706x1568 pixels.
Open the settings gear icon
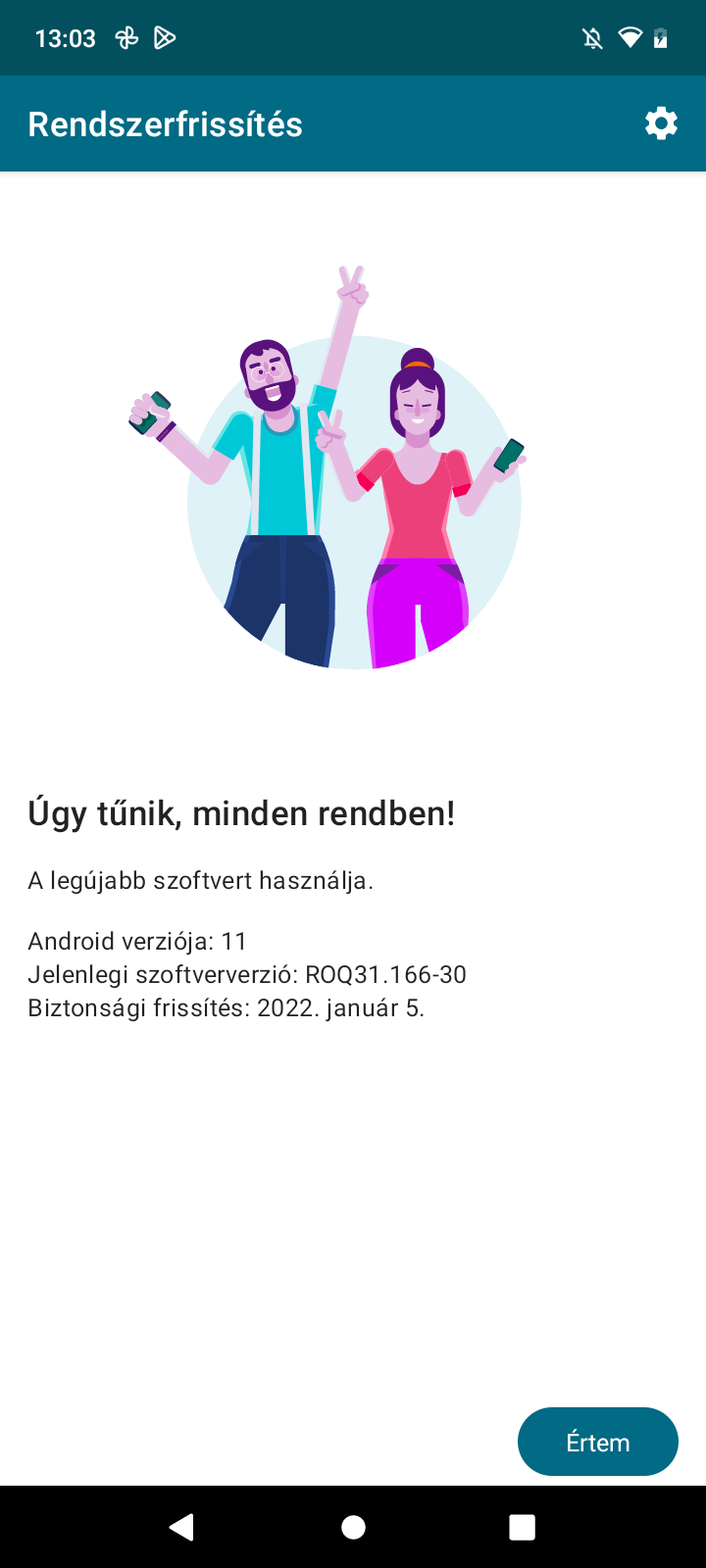pos(661,123)
